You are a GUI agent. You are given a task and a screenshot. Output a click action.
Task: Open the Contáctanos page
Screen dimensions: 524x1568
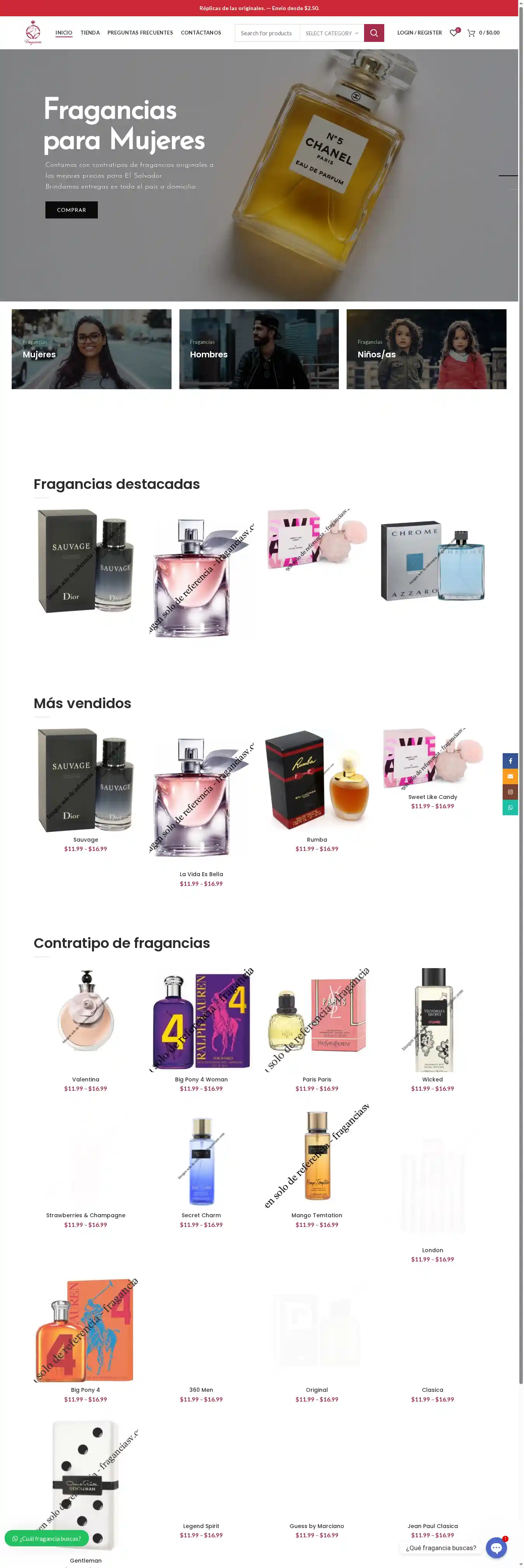[x=201, y=33]
